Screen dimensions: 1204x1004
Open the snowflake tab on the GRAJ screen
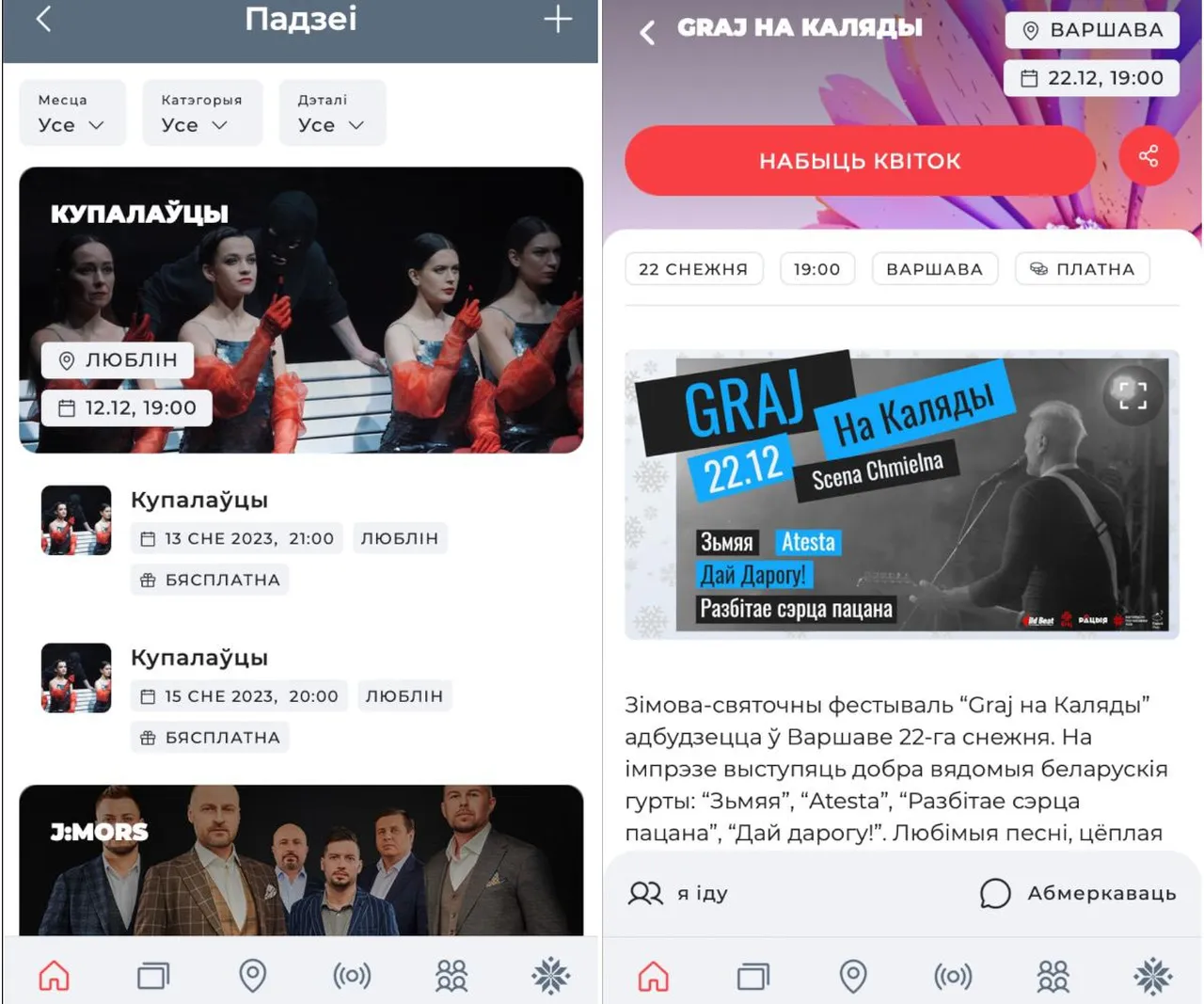pos(1152,976)
